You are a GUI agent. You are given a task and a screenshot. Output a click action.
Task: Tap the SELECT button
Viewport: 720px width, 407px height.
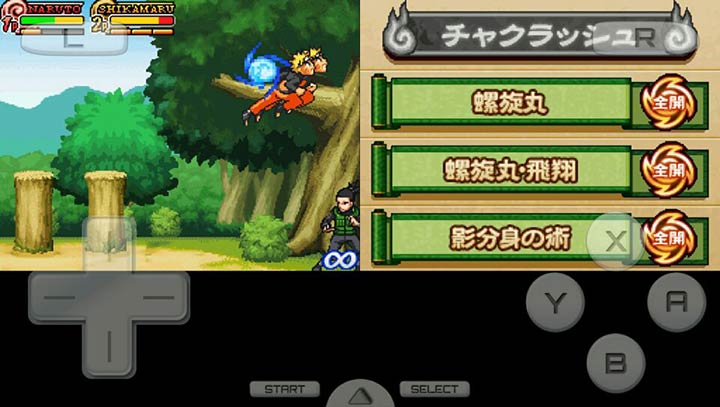coord(434,389)
